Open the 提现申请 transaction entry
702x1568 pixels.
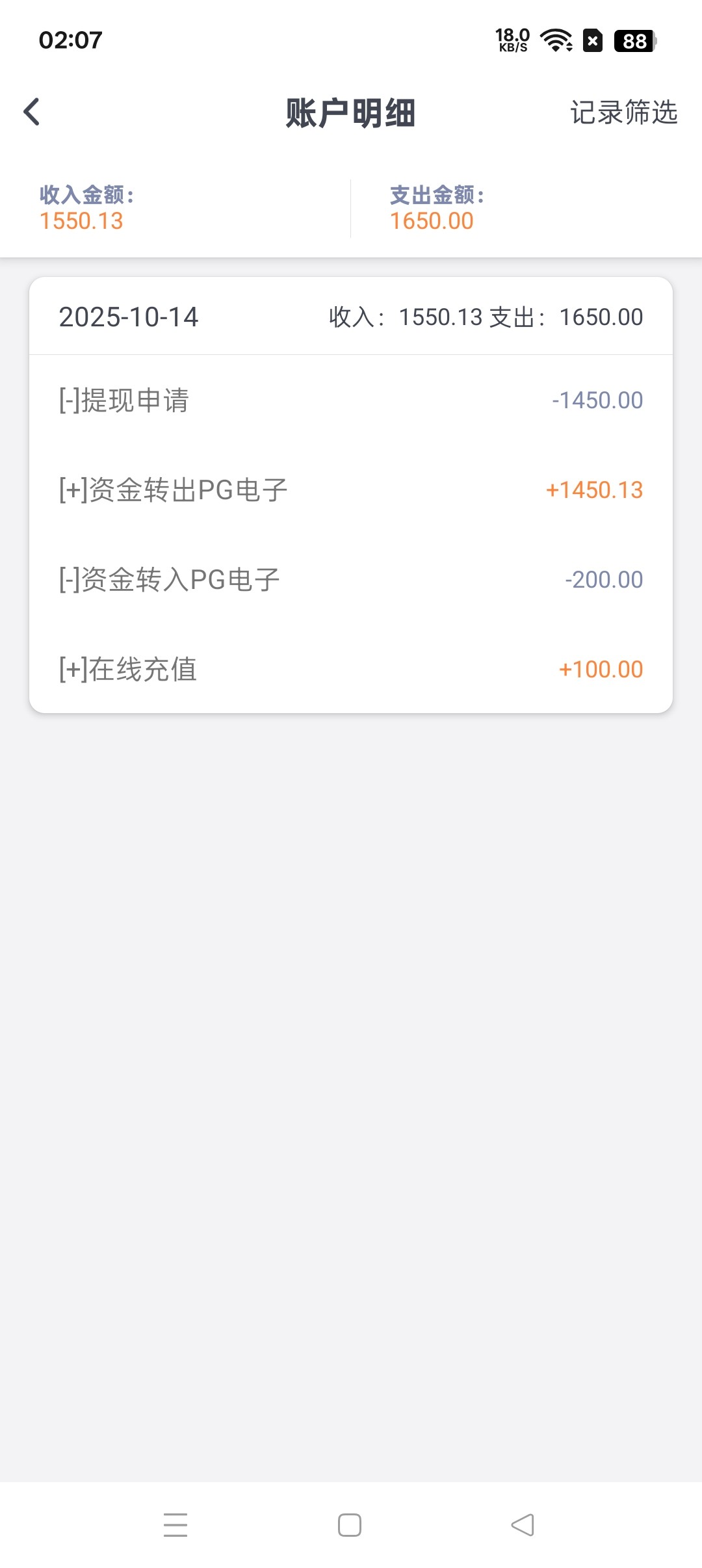point(351,400)
